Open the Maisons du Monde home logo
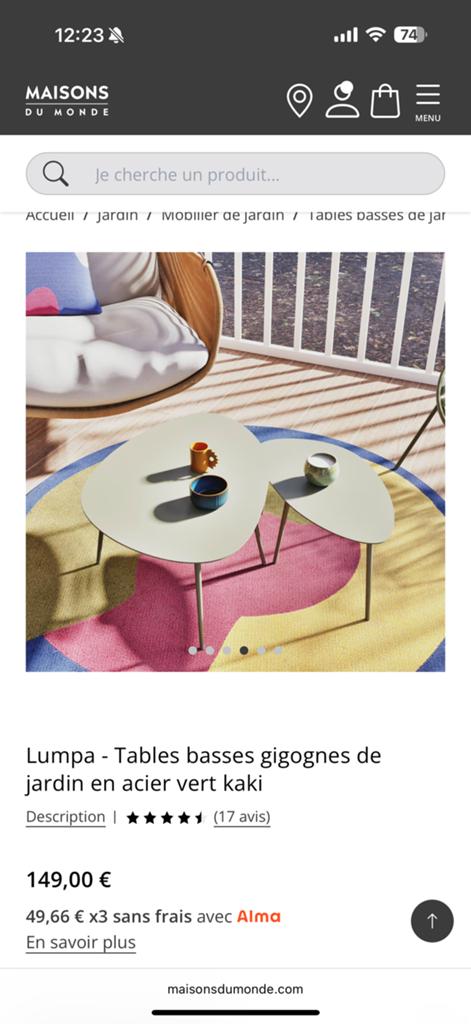The height and width of the screenshot is (1024, 471). click(67, 101)
